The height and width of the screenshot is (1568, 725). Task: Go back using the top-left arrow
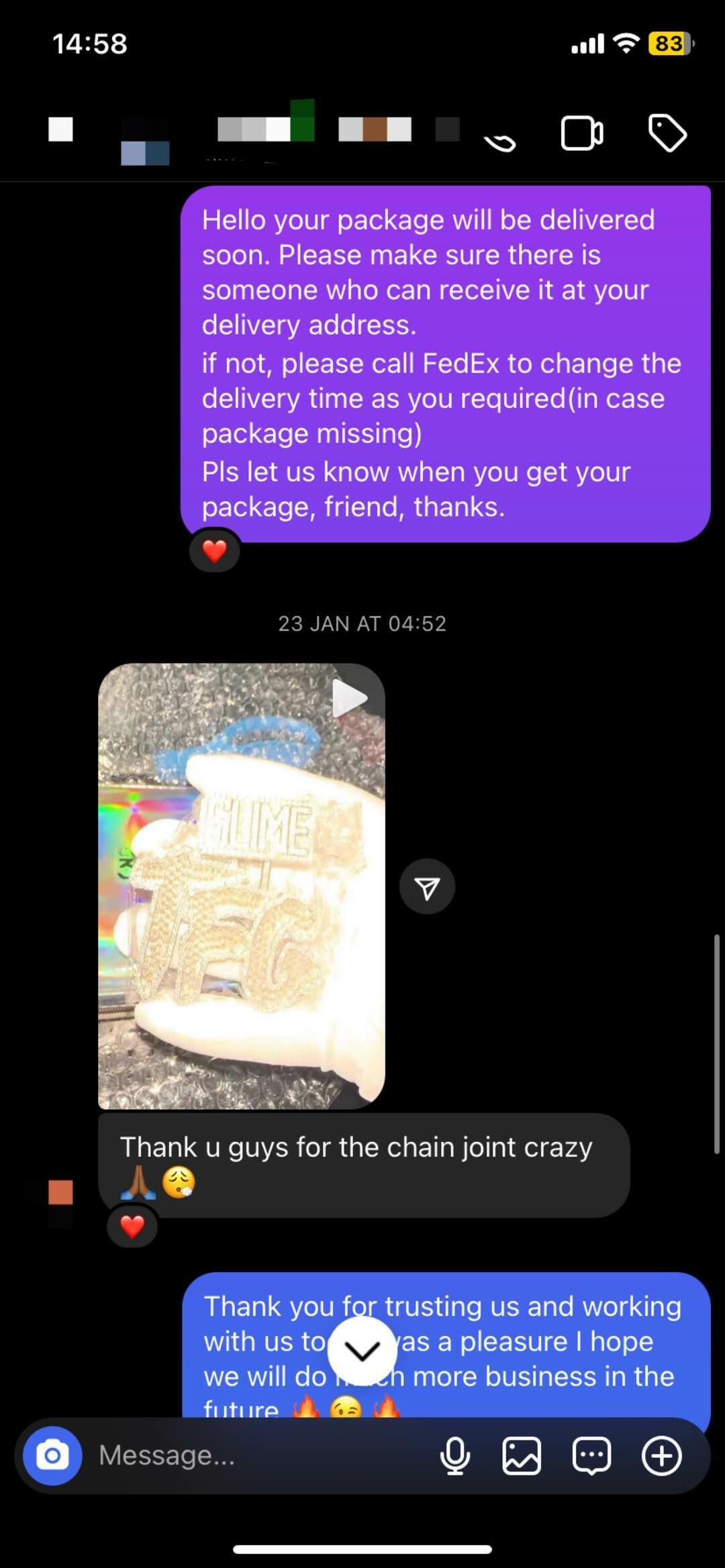(60, 129)
